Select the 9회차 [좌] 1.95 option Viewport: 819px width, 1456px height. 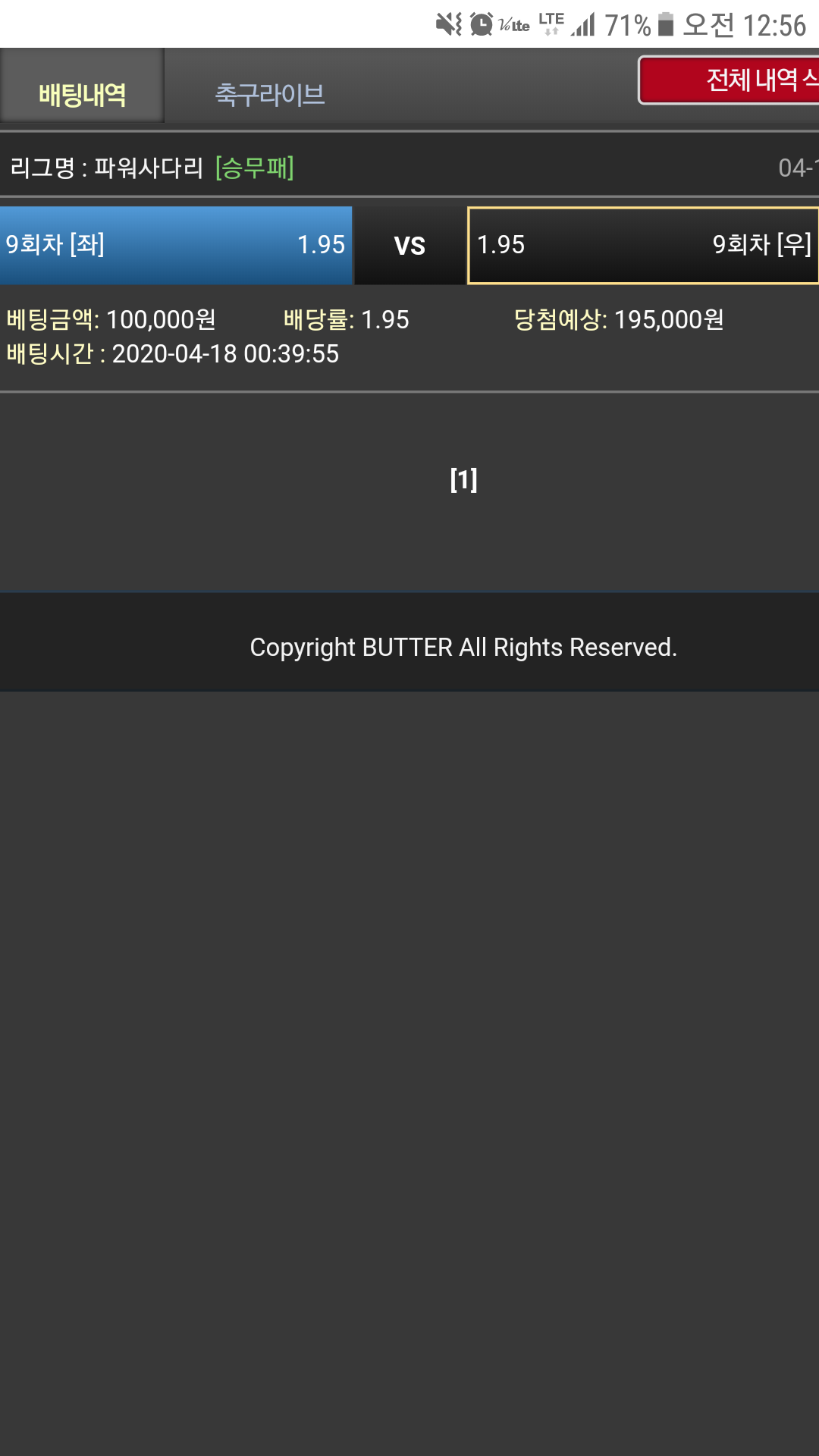coord(176,245)
